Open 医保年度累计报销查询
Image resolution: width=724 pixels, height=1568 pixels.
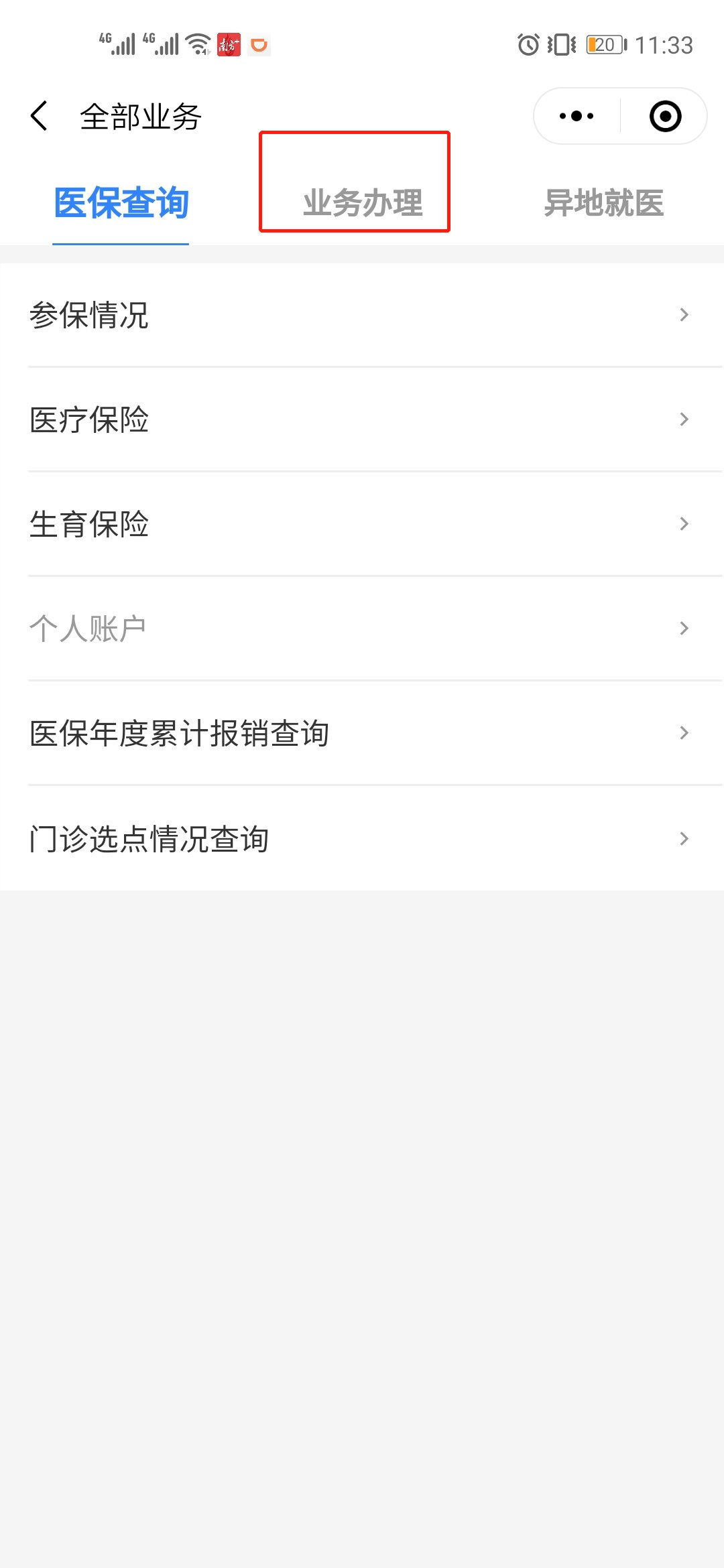click(362, 733)
